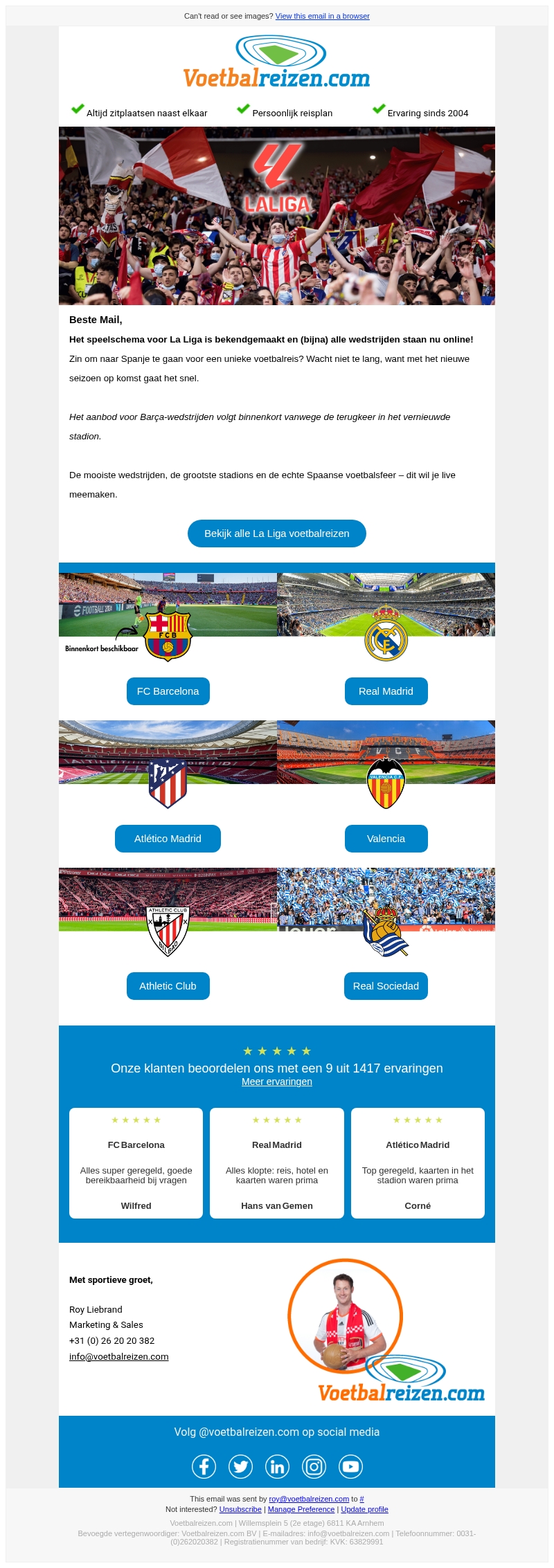Open Atlético Madrid trips

168,839
